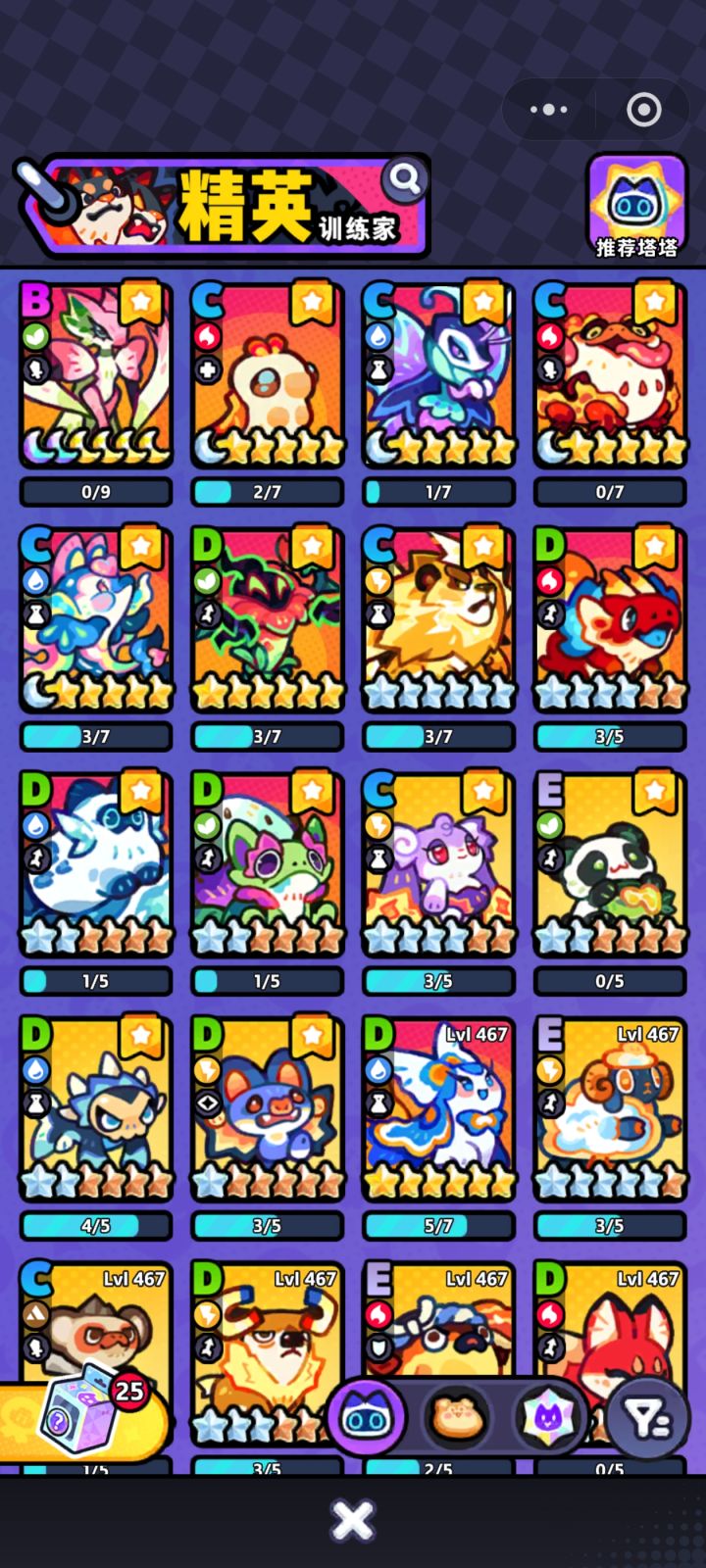Tap the magnifier on the 精英 banner

click(x=405, y=178)
